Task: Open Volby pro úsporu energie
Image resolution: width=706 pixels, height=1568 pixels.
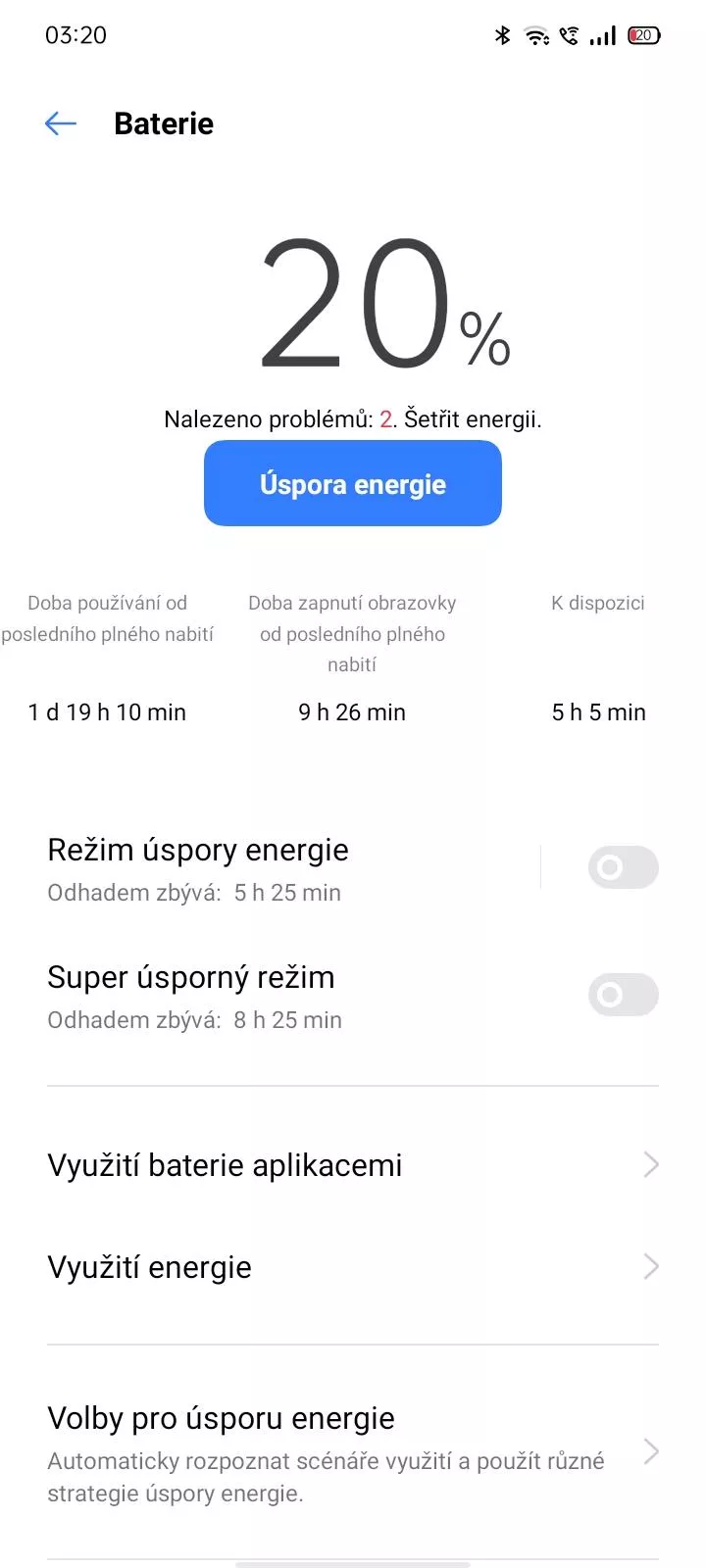Action: tap(353, 1453)
